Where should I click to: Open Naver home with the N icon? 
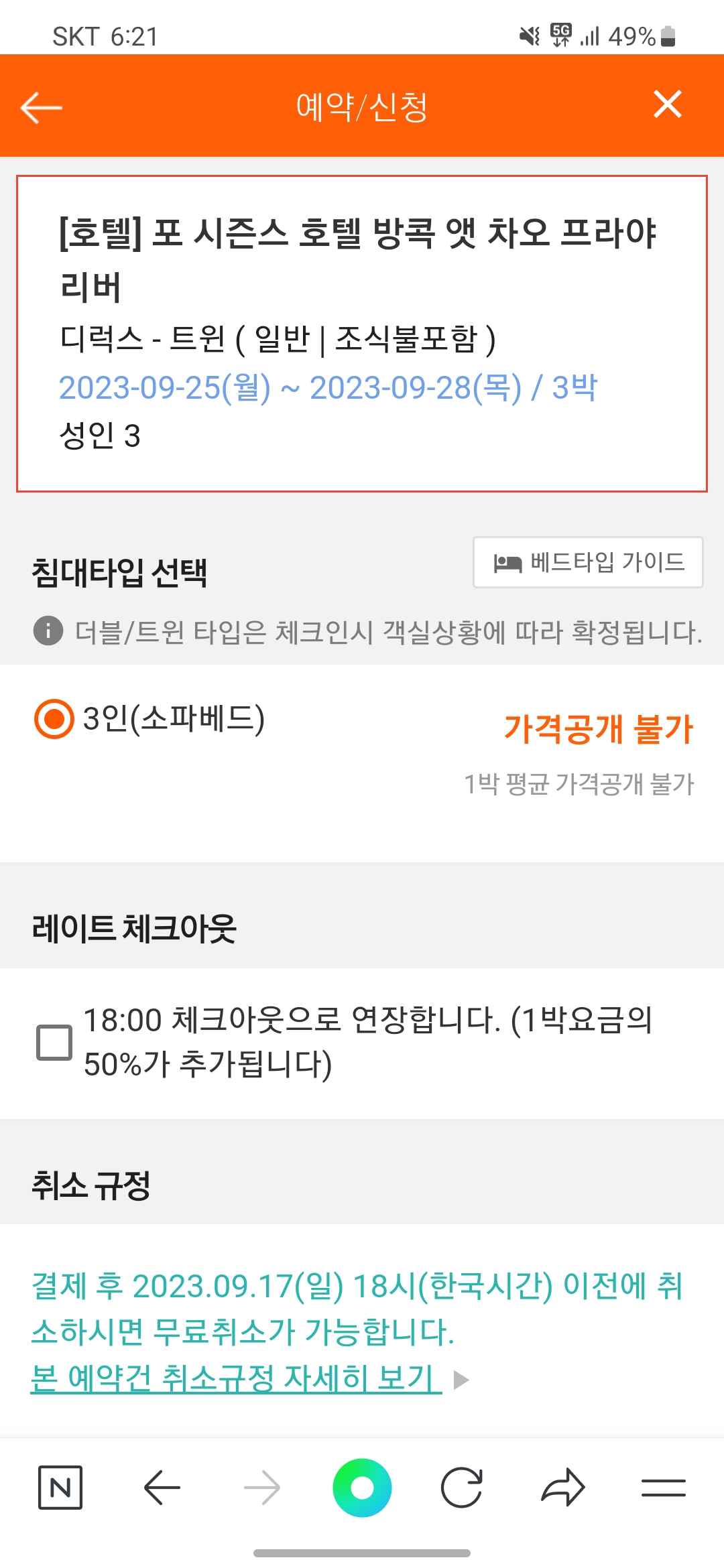[60, 1488]
